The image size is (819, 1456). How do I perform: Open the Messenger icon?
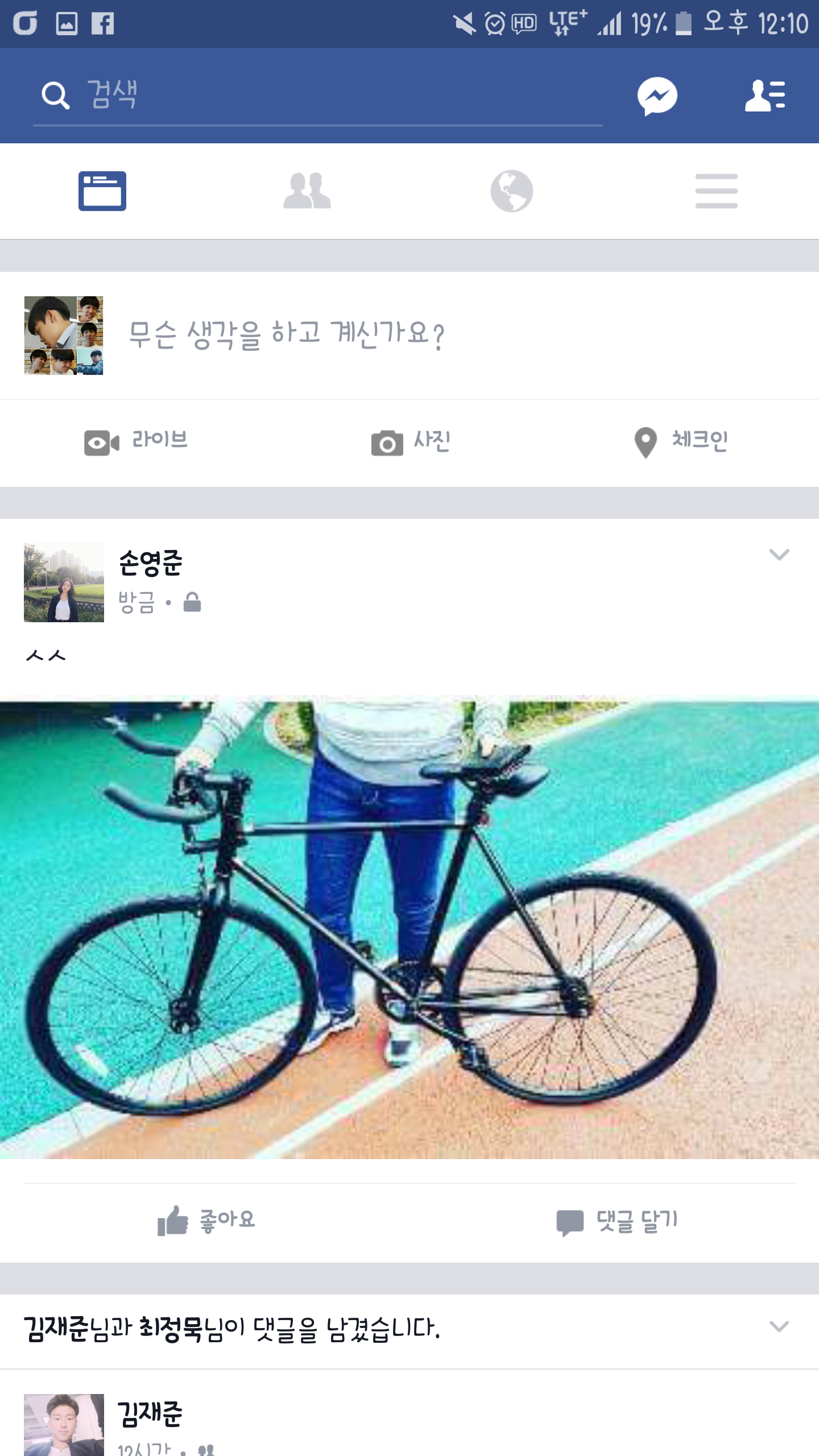[x=657, y=96]
